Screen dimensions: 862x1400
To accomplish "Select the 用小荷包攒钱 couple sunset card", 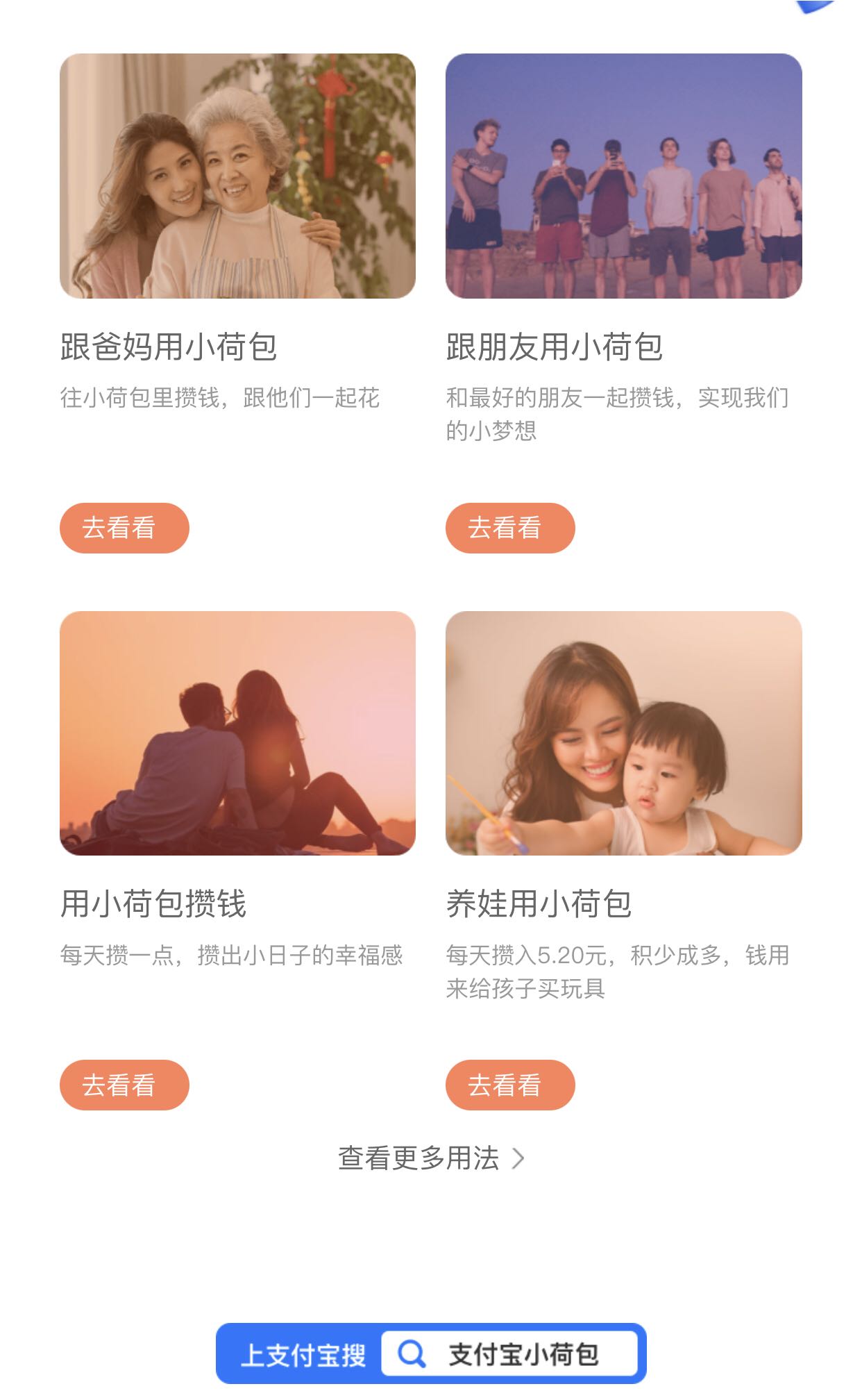I will click(x=237, y=733).
